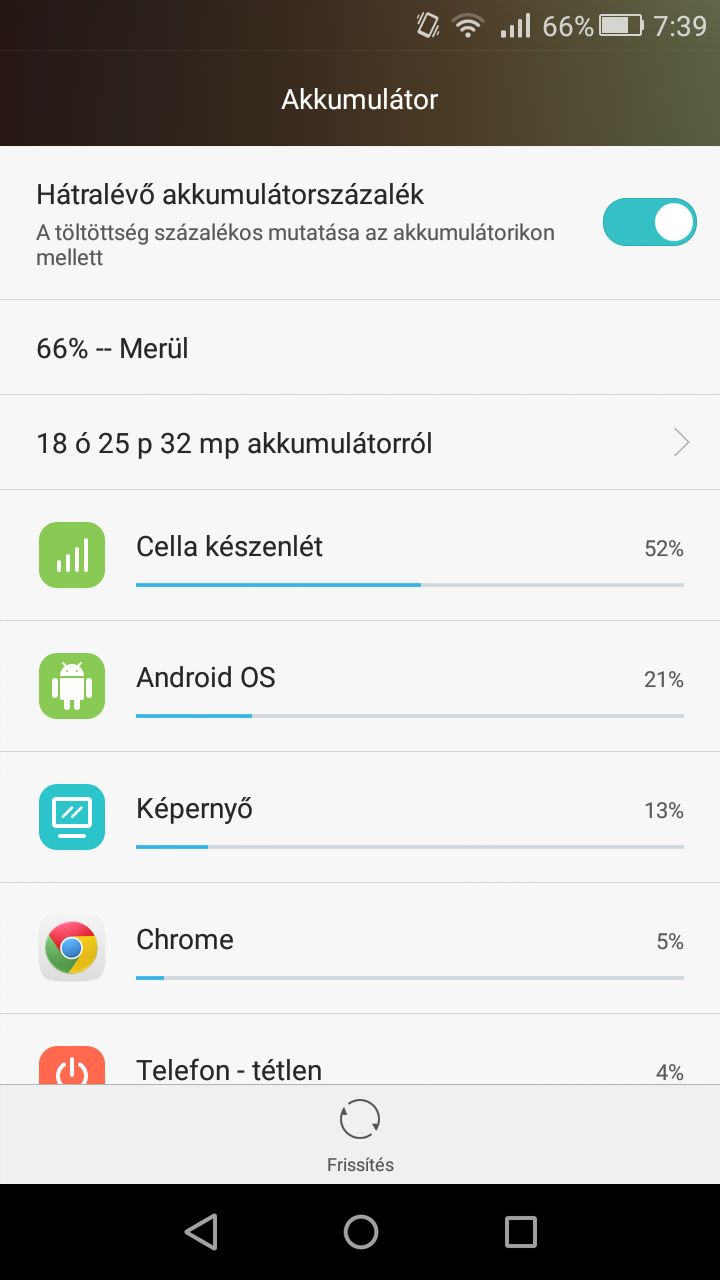Open the 18 ó 25 p akkumulátorról row
This screenshot has height=1280, width=720.
[360, 442]
